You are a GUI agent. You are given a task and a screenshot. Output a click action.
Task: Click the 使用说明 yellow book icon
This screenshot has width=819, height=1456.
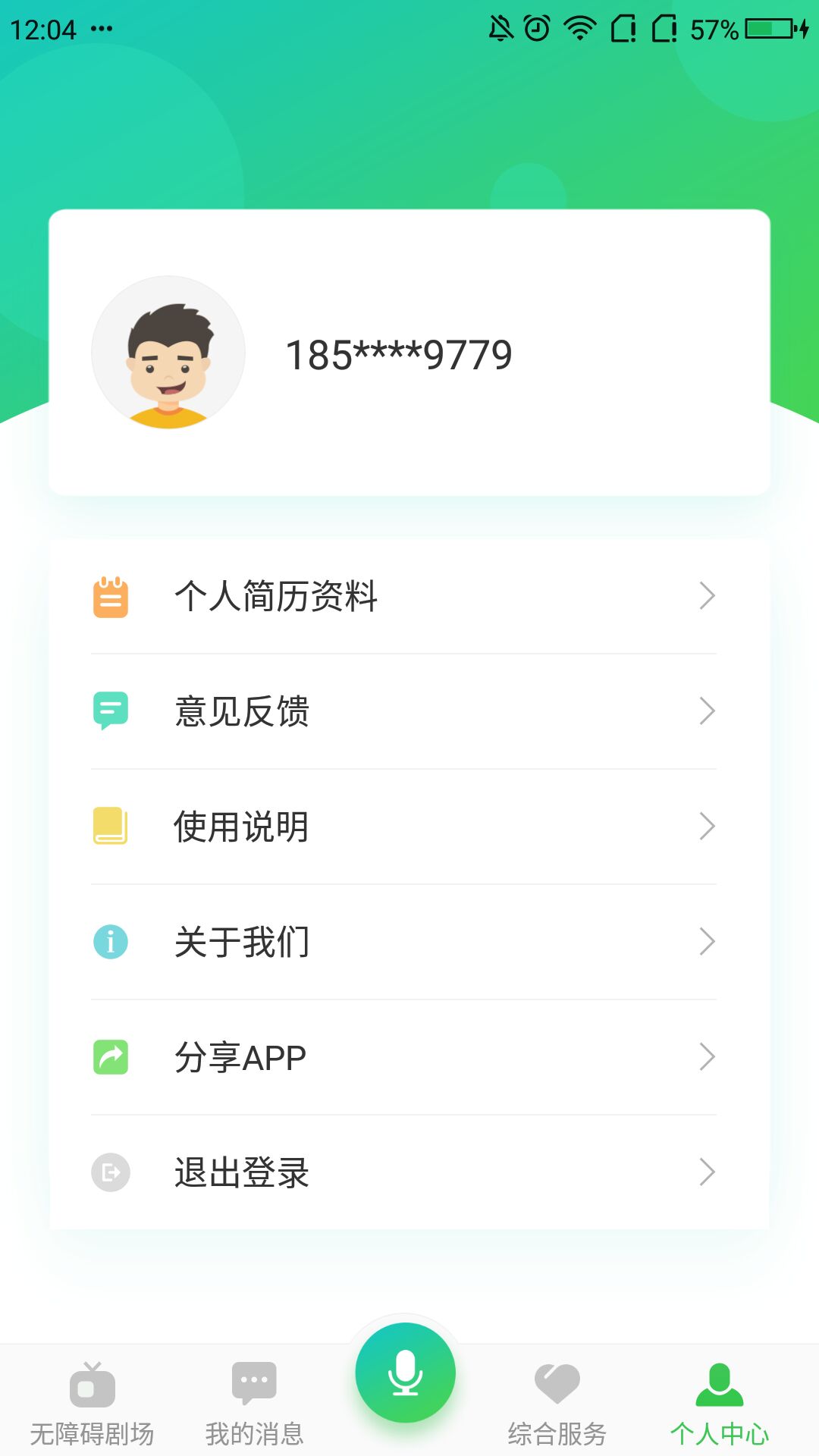[111, 827]
